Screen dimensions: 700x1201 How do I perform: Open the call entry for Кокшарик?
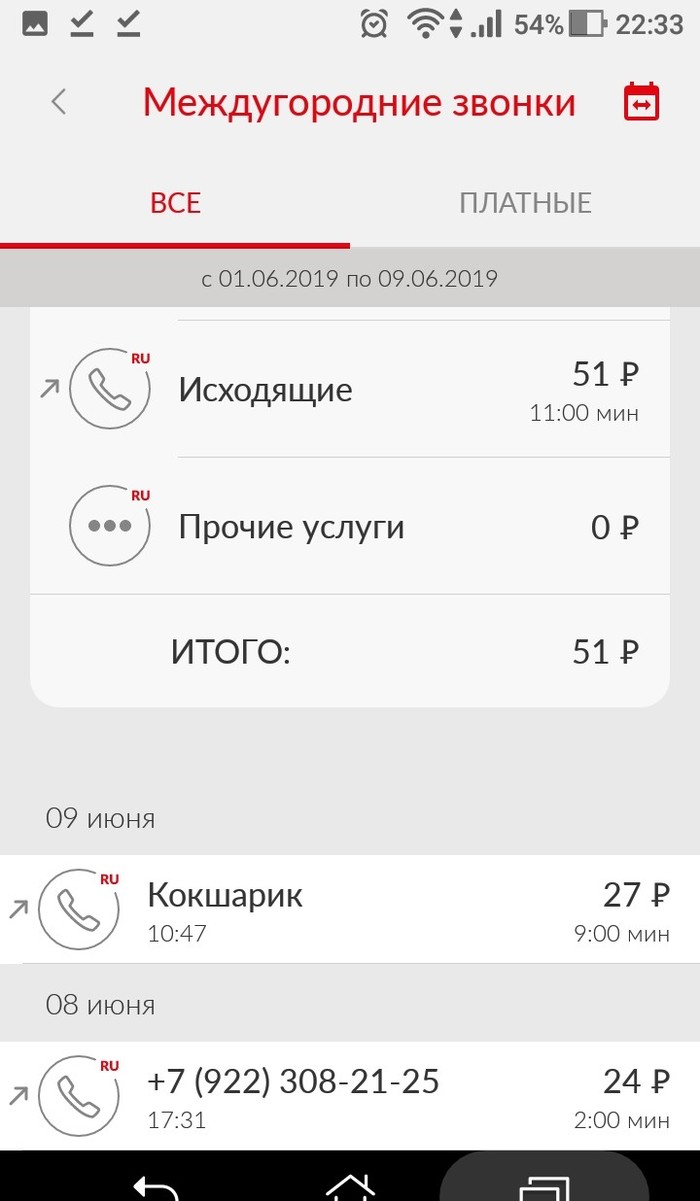point(350,909)
